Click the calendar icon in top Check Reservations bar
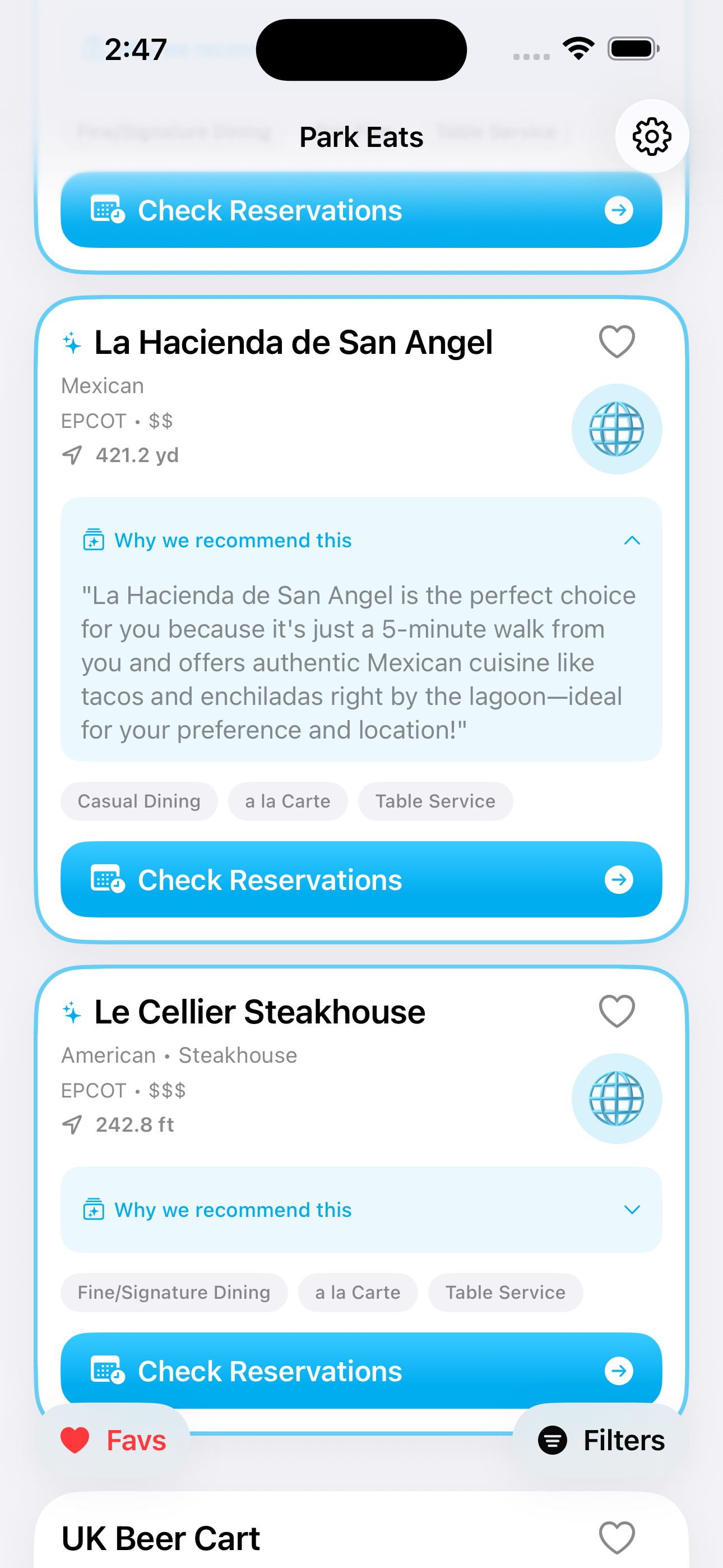Screen dimensions: 723x1568 108,210
